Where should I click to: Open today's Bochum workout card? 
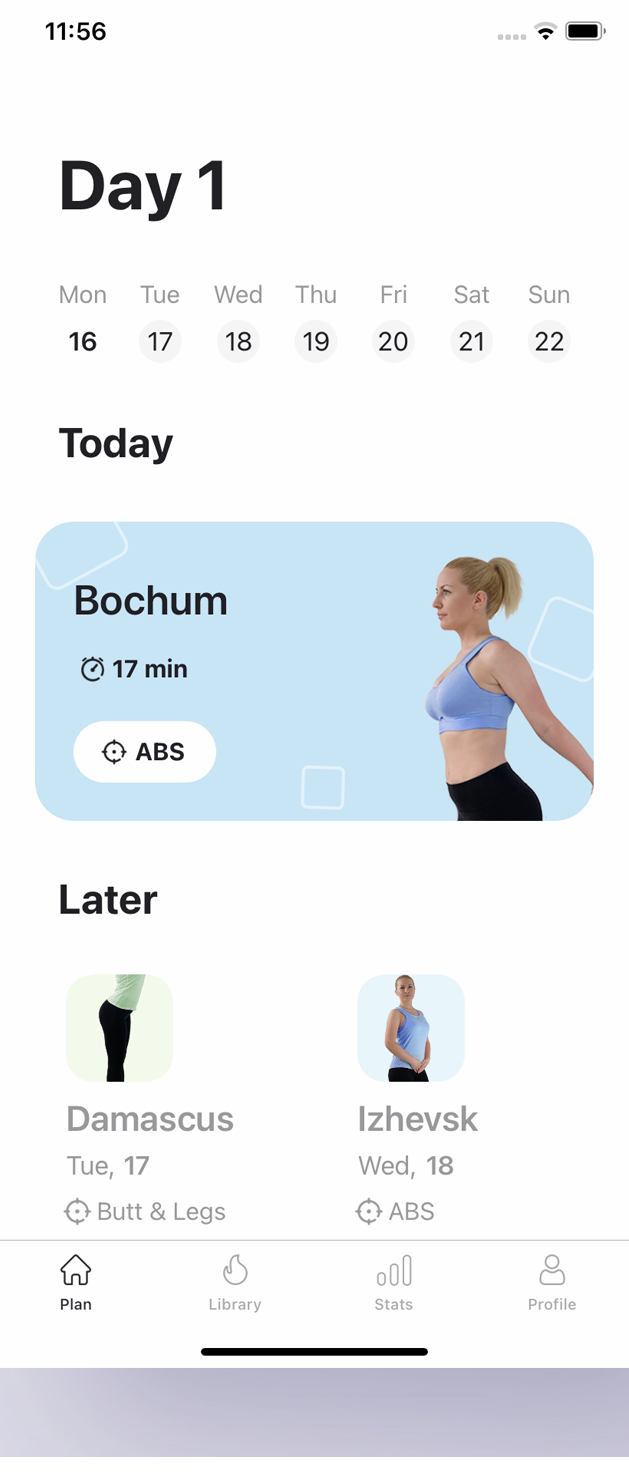tap(314, 671)
